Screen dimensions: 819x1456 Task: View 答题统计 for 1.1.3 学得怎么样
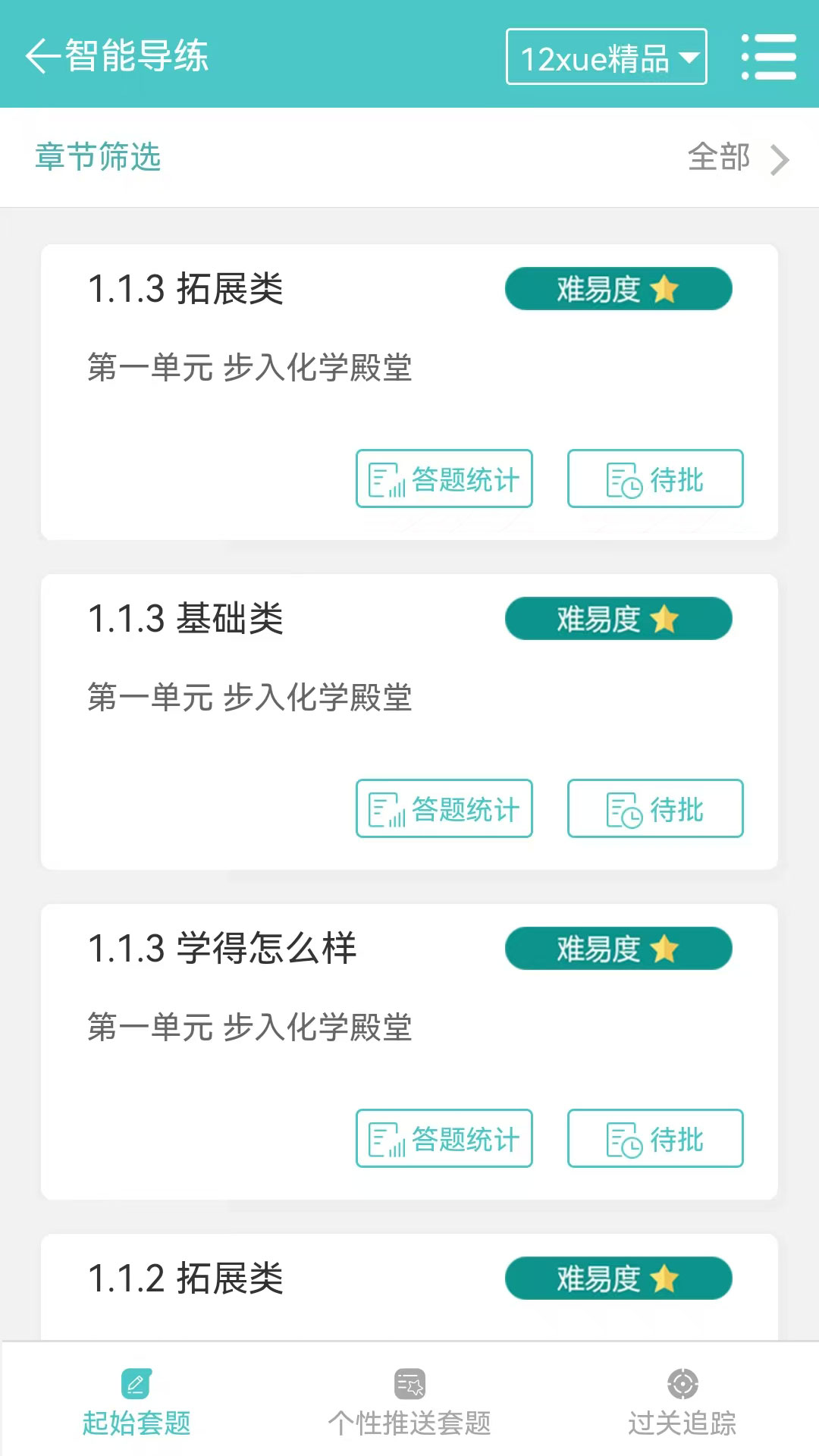[x=444, y=1138]
